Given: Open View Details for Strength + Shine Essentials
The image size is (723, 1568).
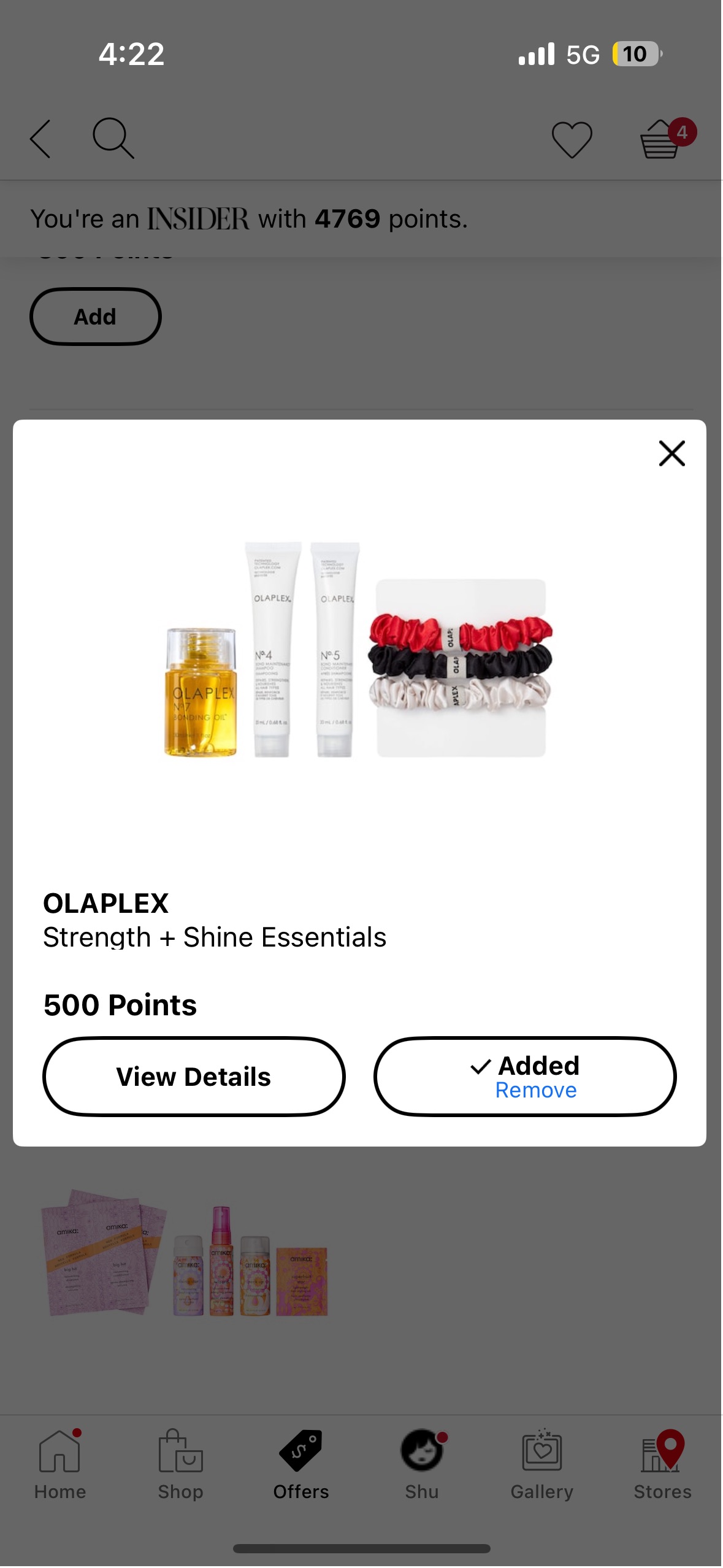Looking at the screenshot, I should (x=193, y=1077).
